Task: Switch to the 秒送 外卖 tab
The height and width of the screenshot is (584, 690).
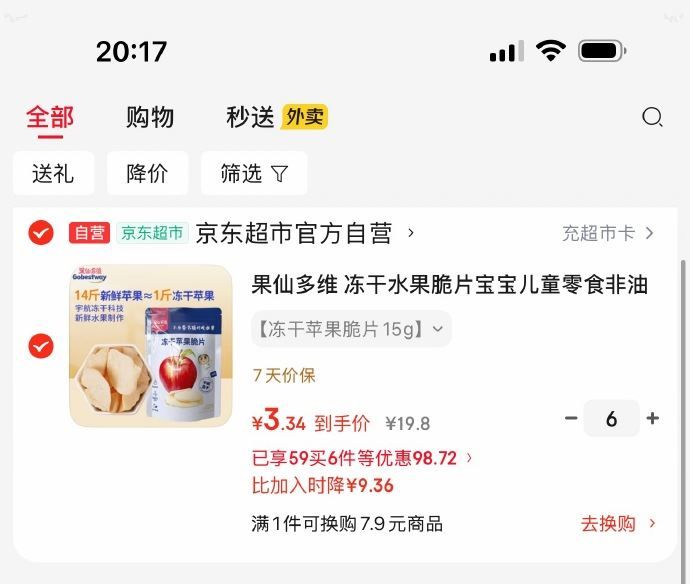Action: point(277,117)
